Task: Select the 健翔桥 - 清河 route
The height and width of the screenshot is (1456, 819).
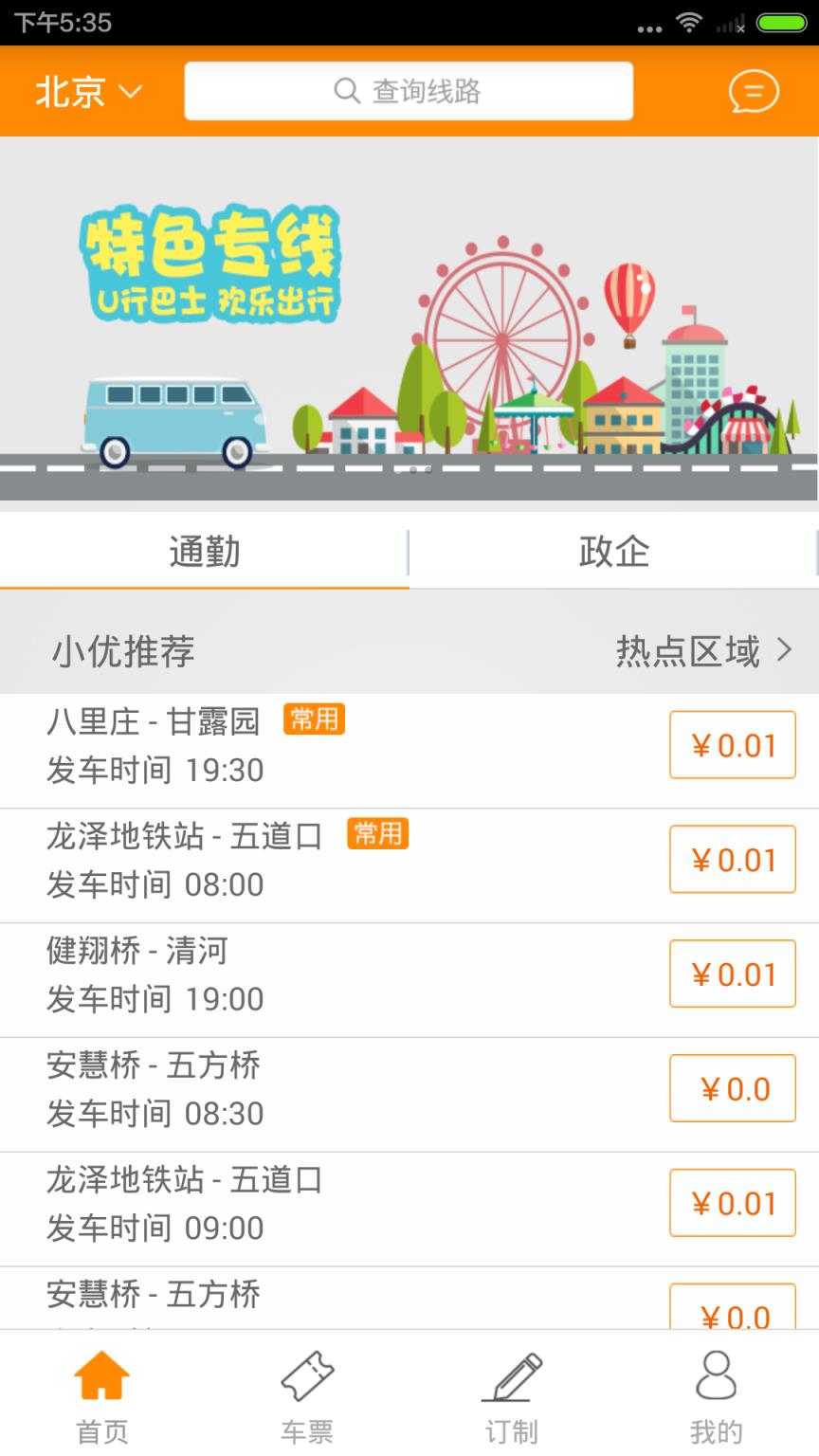Action: (284, 974)
